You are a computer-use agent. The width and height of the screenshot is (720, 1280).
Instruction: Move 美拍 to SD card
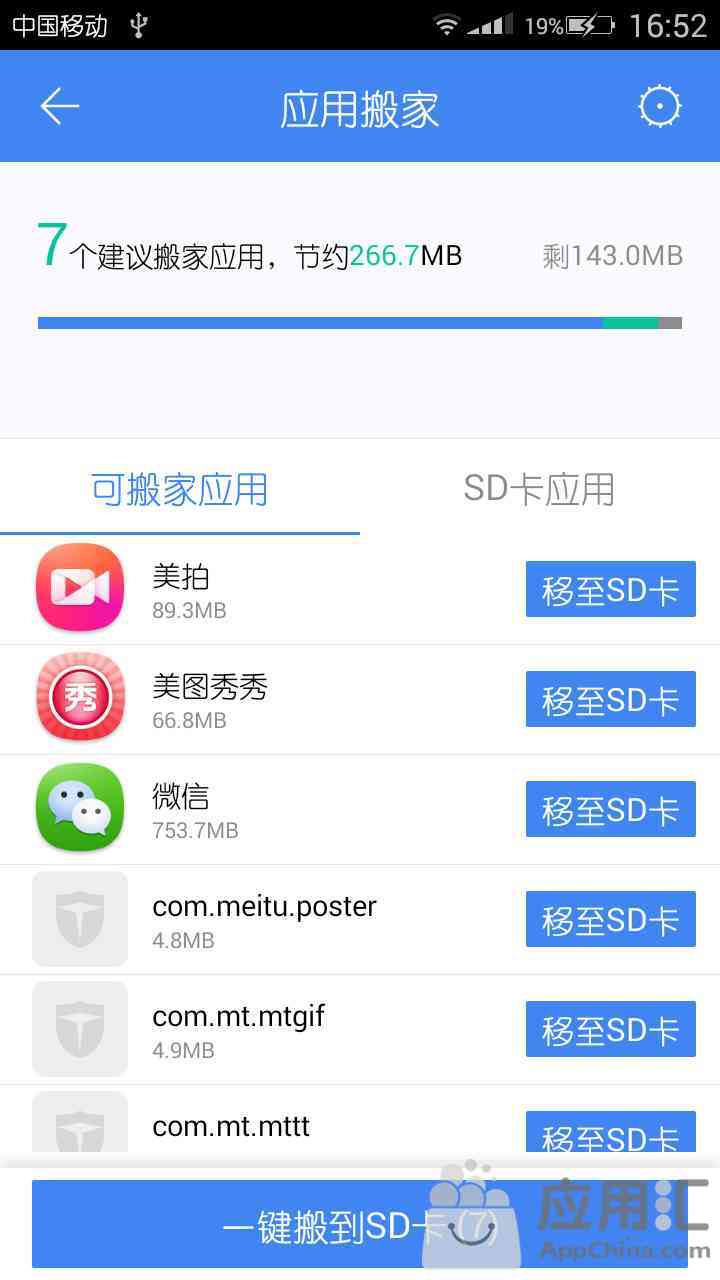tap(610, 591)
